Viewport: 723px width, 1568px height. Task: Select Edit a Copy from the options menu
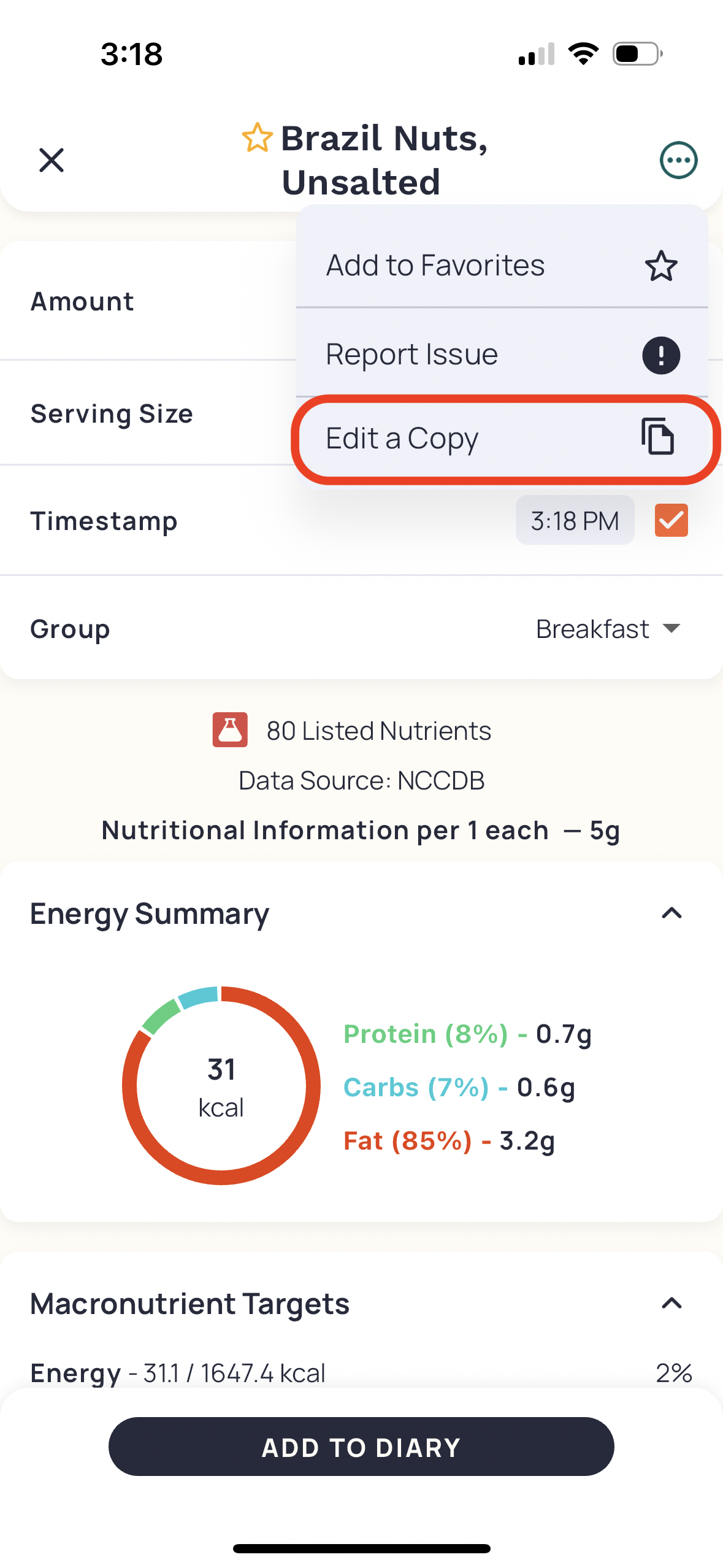pyautogui.click(x=402, y=437)
